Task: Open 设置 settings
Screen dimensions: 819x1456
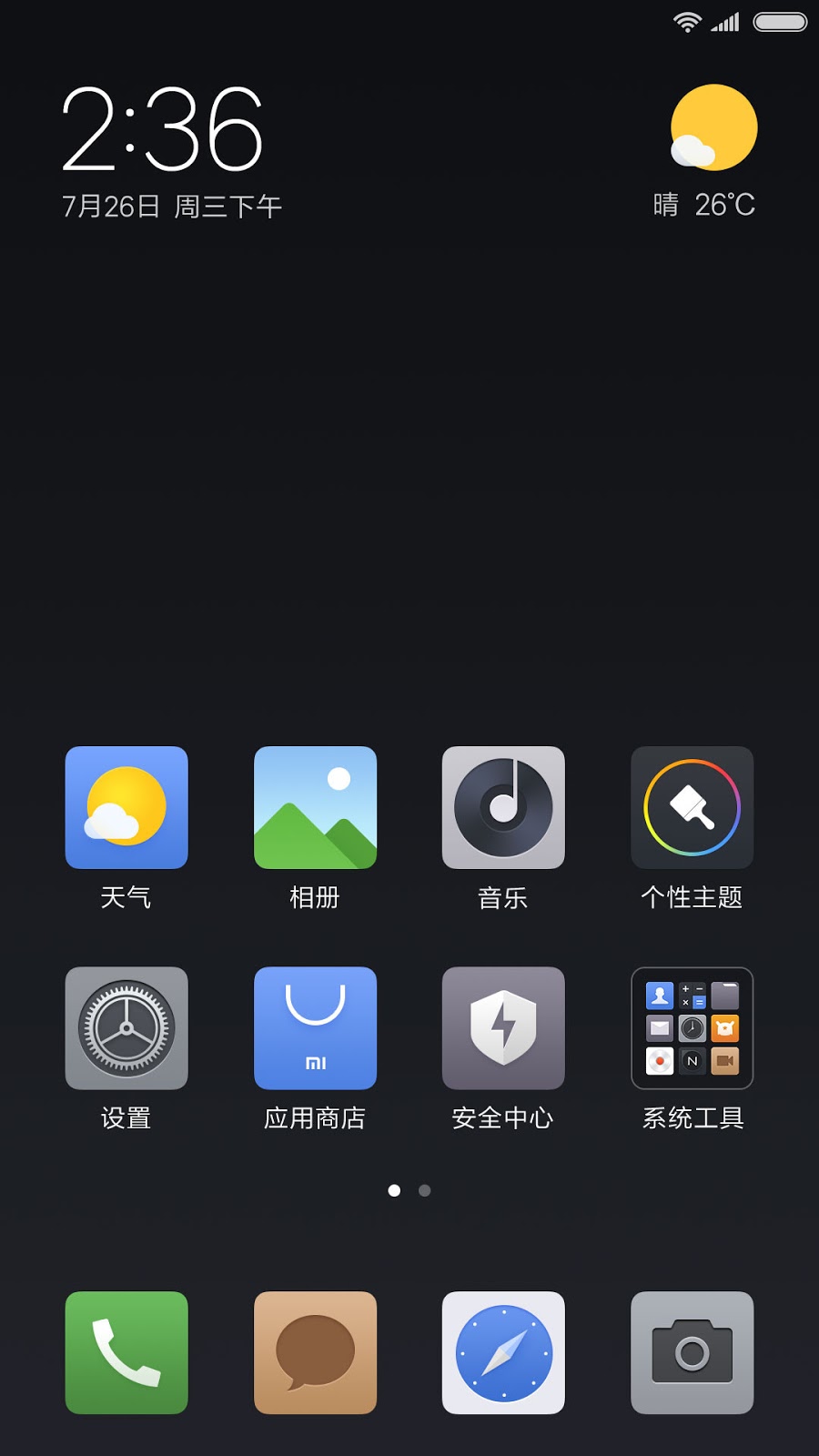Action: point(126,1028)
